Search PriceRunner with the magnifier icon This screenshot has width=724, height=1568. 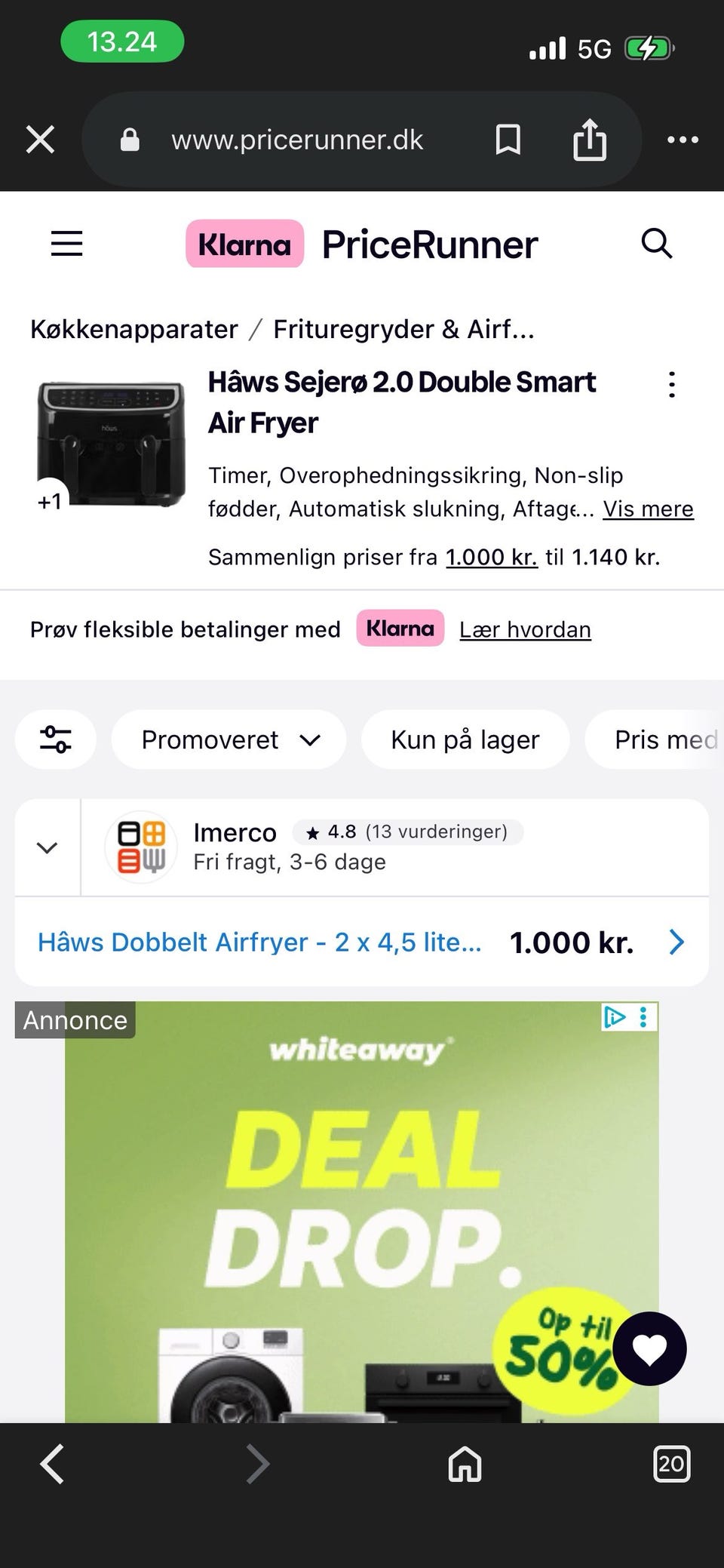tap(656, 244)
